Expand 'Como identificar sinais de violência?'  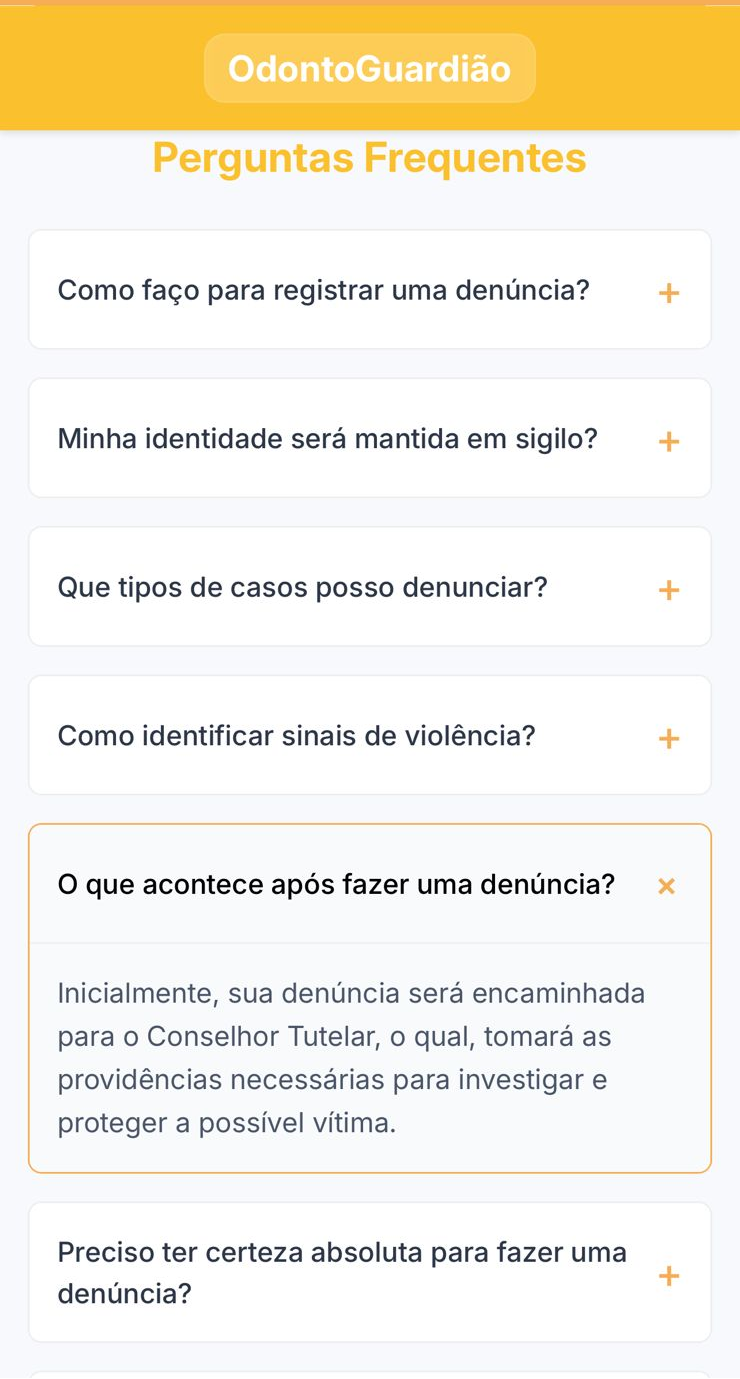point(370,735)
